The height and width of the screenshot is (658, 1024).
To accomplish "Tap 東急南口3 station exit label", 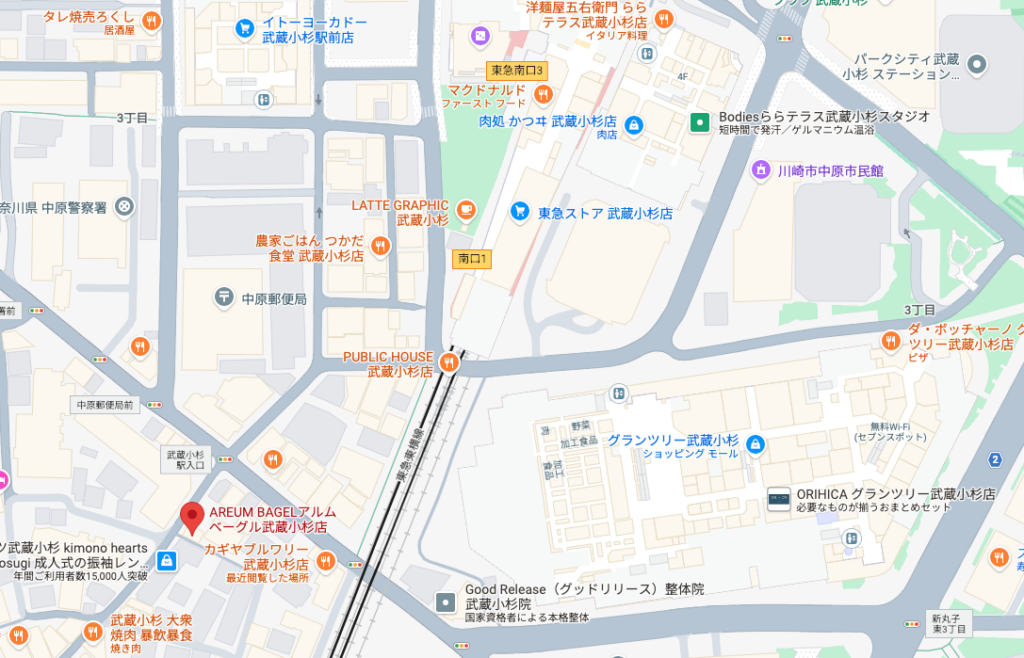I will [x=517, y=70].
